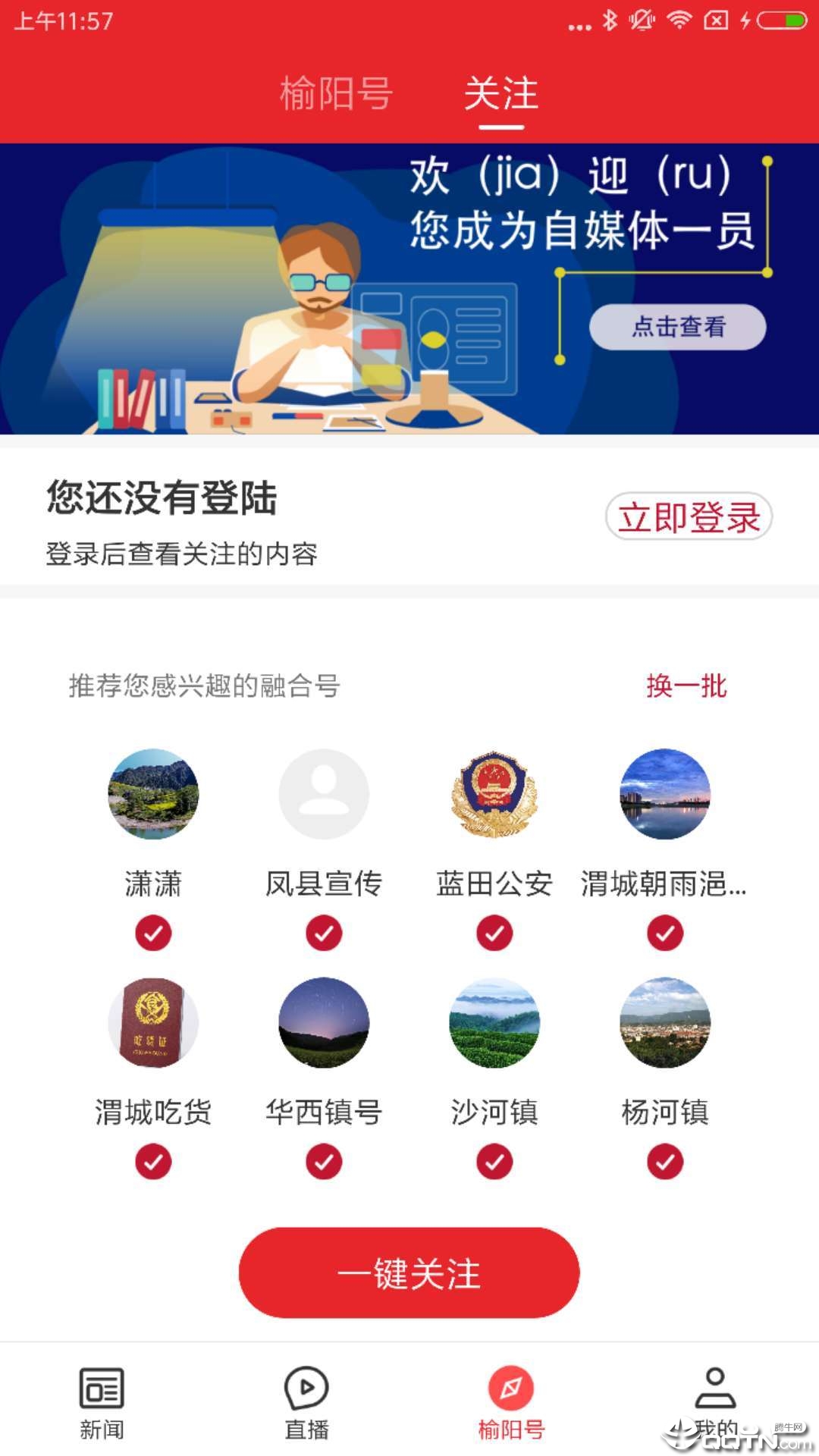
Task: Open the 蓝田公安 account avatar
Action: (x=494, y=794)
